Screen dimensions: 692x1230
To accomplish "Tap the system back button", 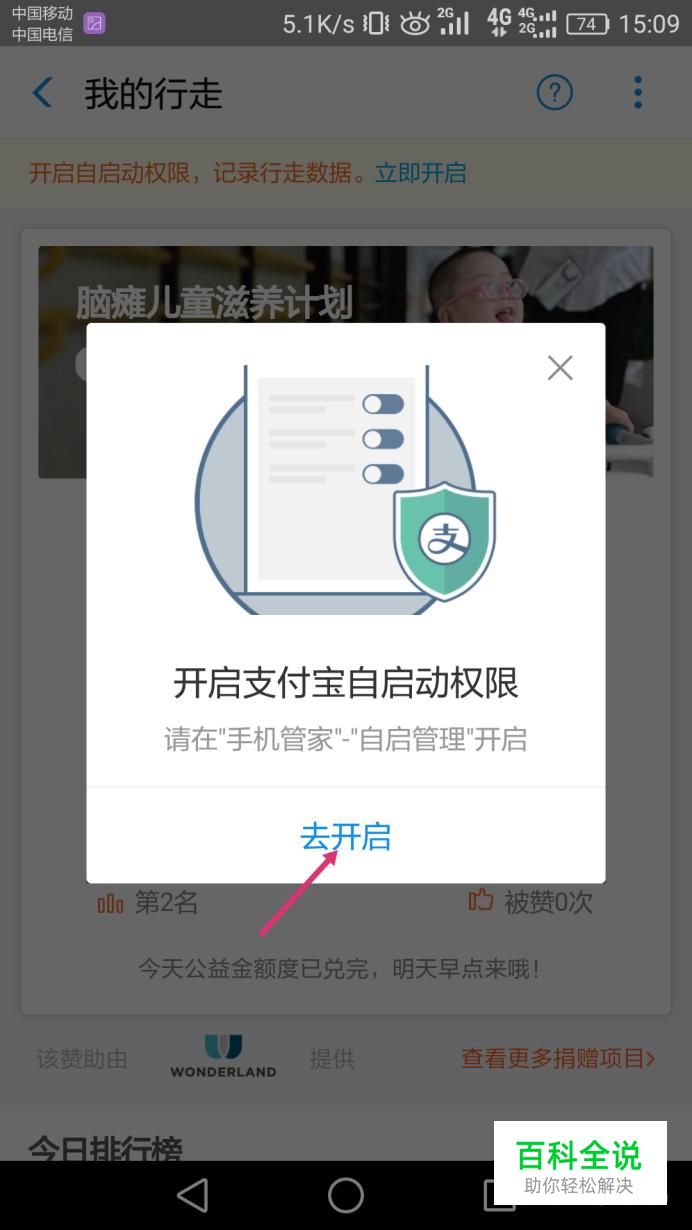I will pyautogui.click(x=191, y=1195).
